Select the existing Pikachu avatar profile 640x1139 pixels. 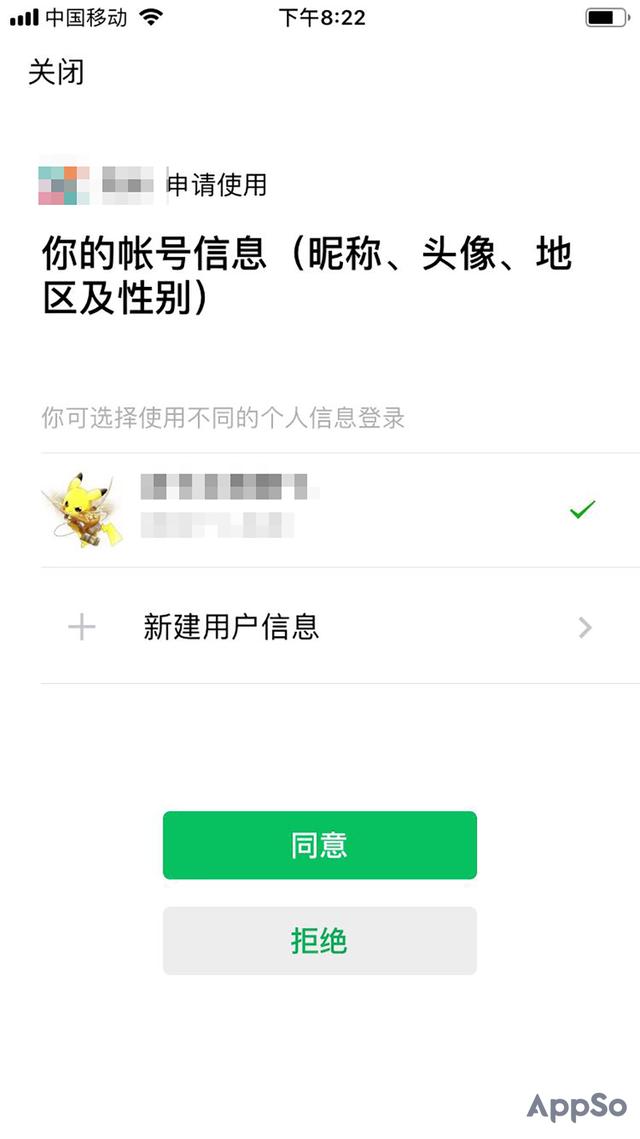(x=320, y=510)
